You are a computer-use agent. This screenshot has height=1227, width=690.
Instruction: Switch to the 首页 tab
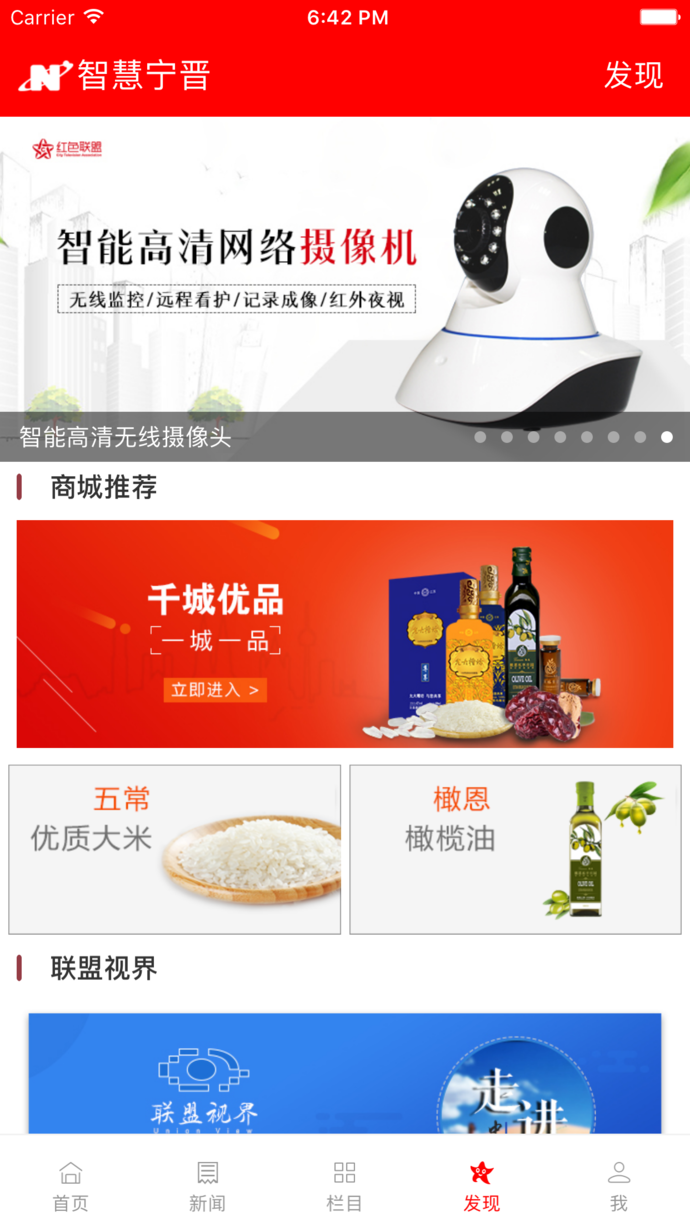70,1185
